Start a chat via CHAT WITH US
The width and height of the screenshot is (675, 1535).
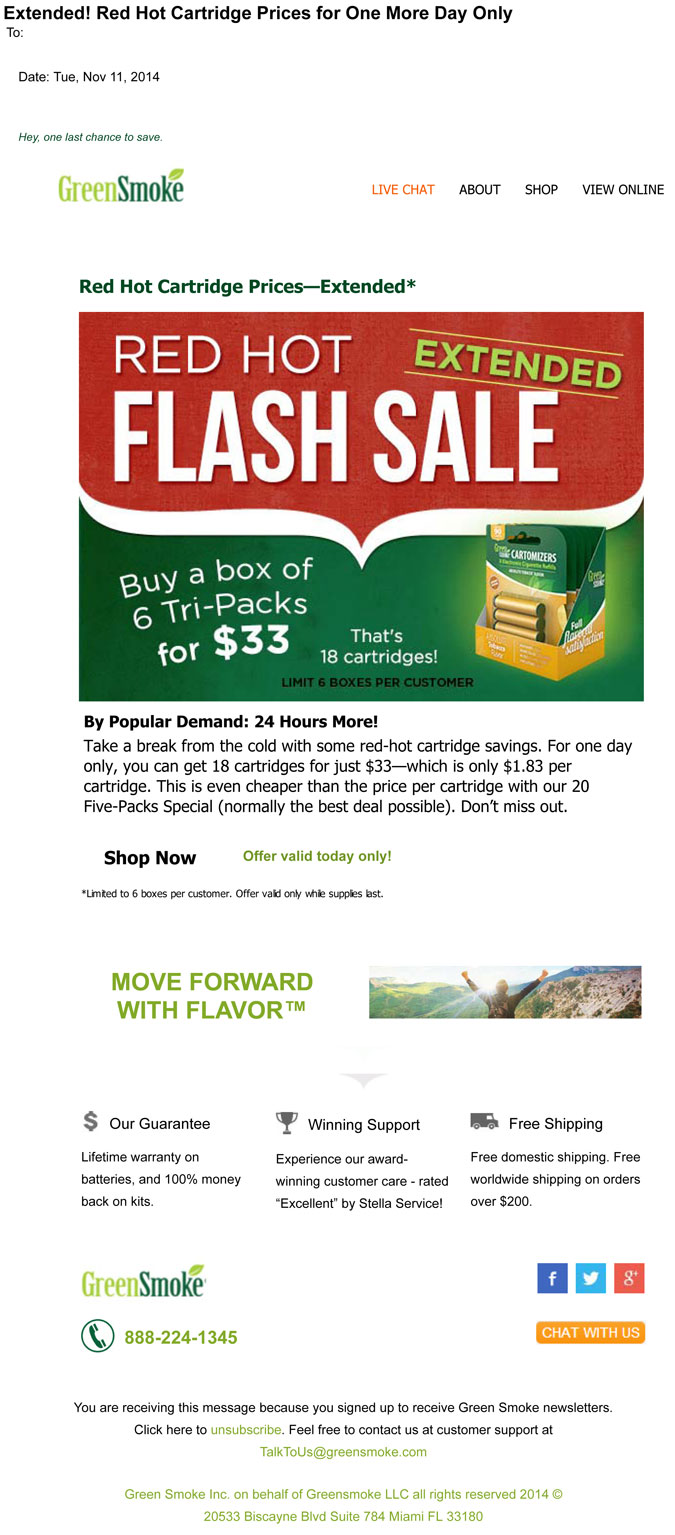point(590,1332)
